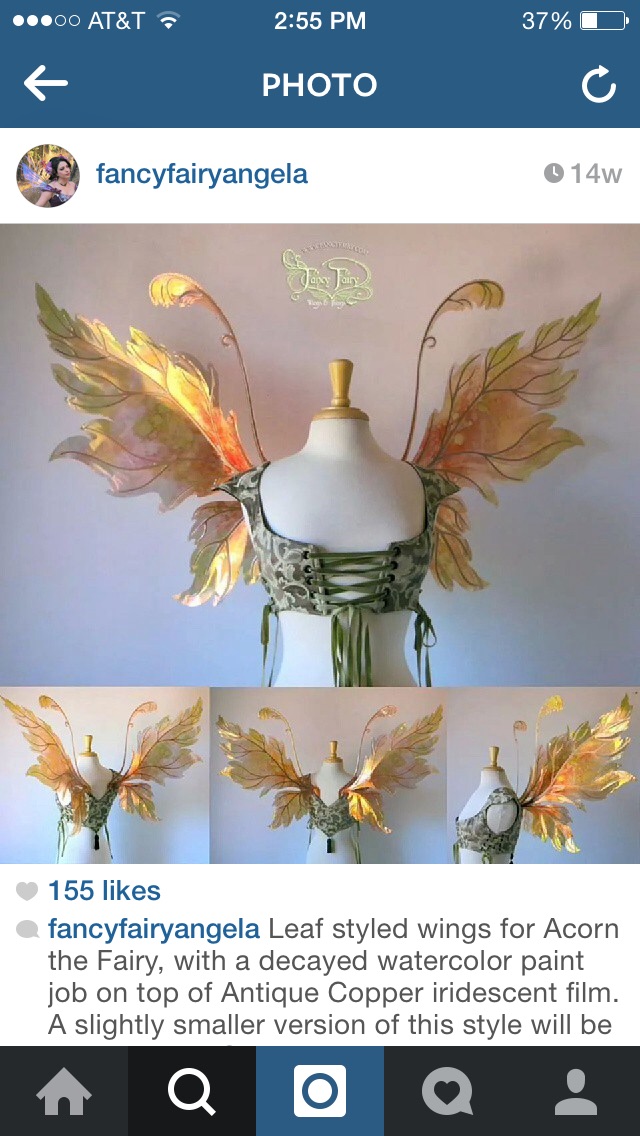Switch to the Home tab
This screenshot has height=1136, width=640.
pyautogui.click(x=64, y=1091)
